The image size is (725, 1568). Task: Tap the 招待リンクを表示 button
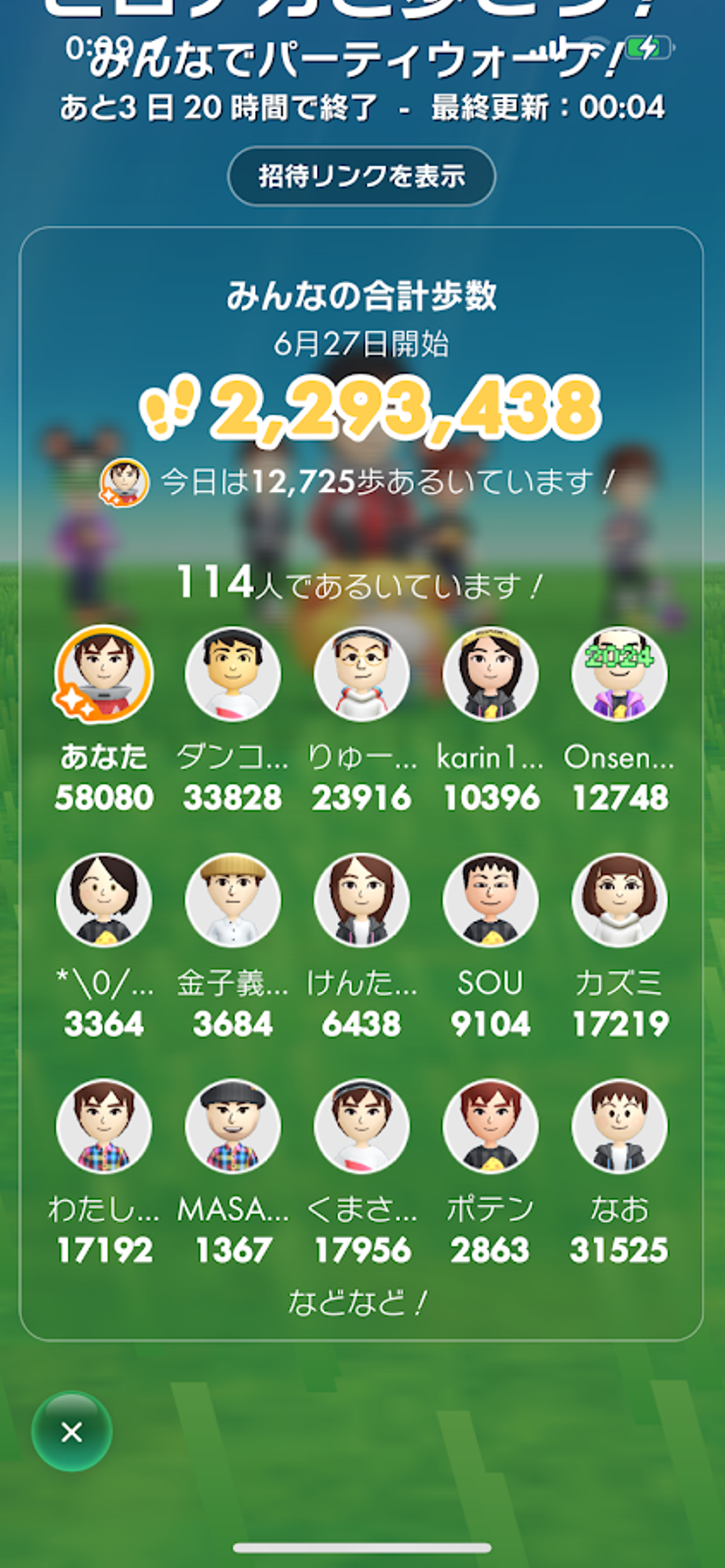click(x=361, y=177)
